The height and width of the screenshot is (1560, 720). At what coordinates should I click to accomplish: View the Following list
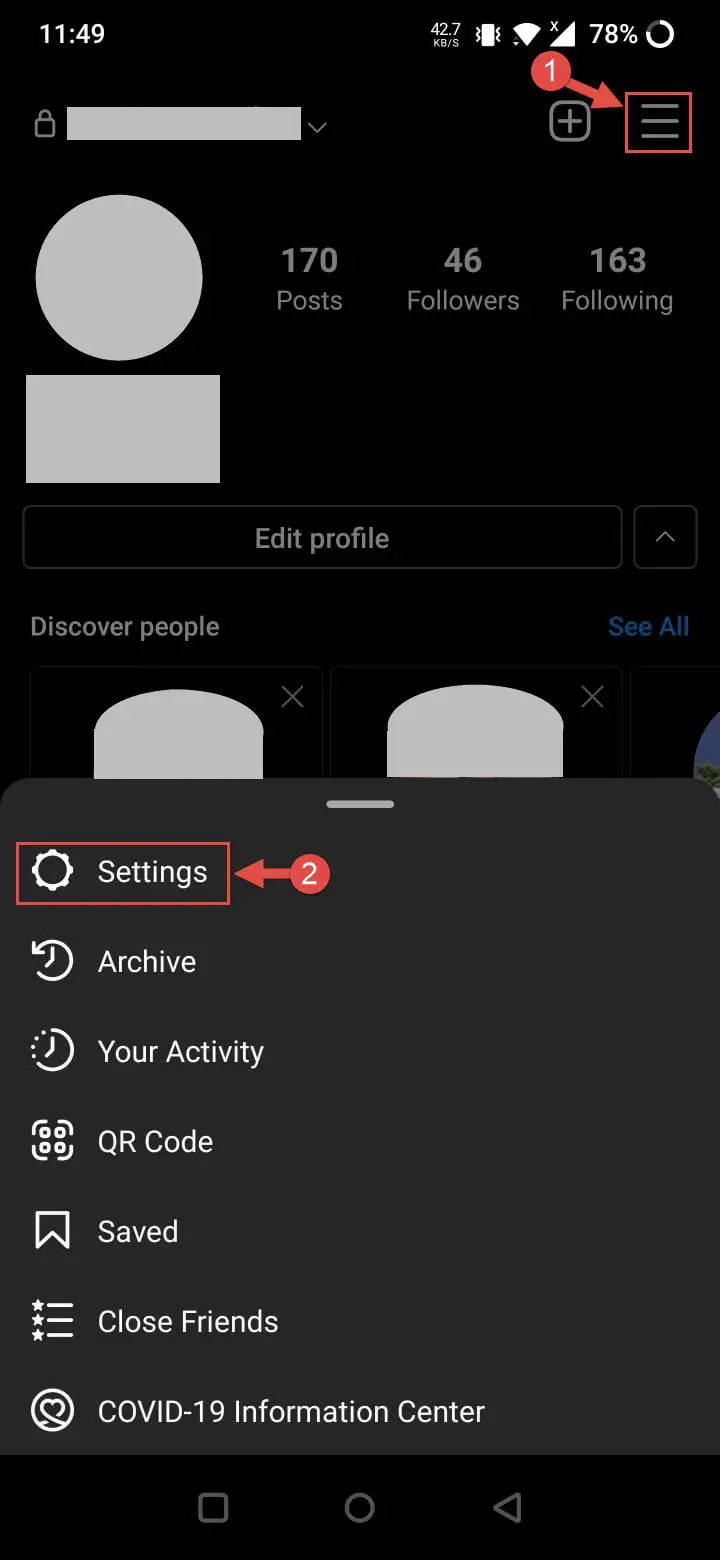(617, 280)
